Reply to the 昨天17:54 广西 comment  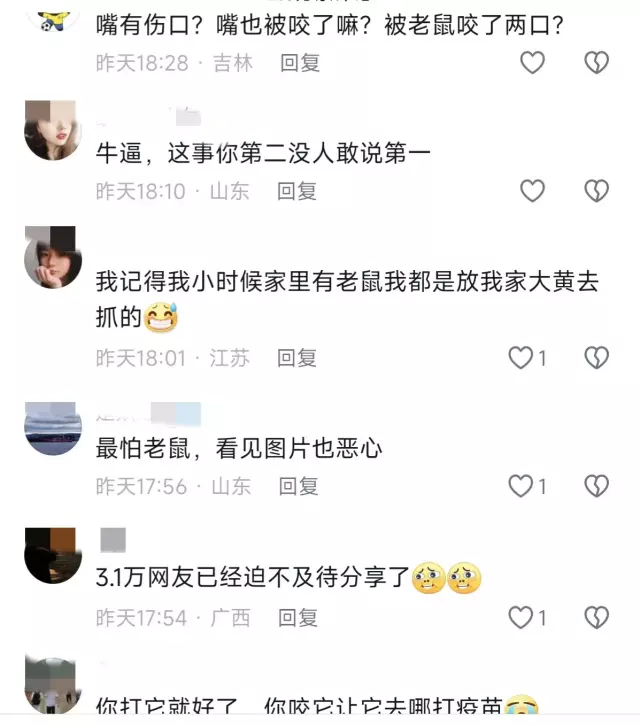tap(297, 618)
